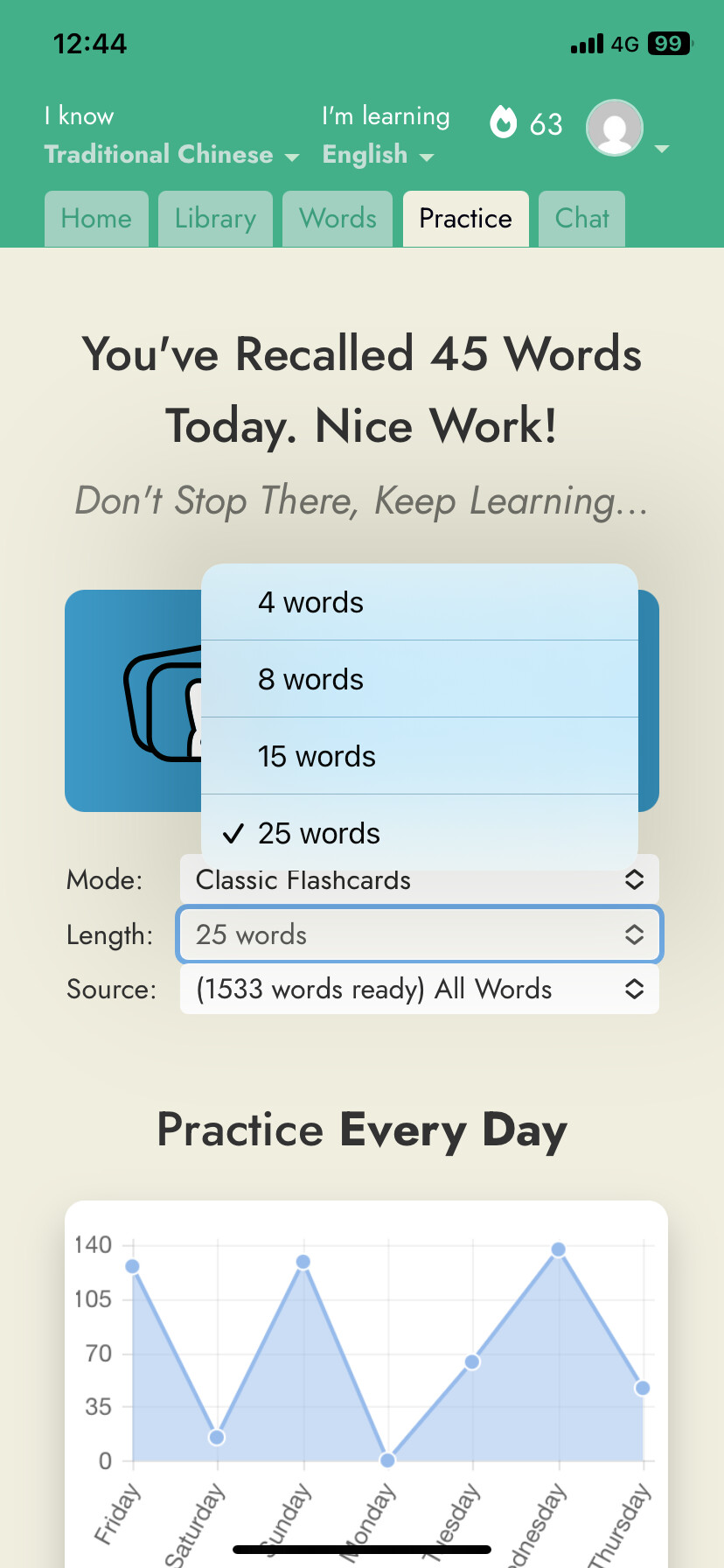
Task: Change learning language English
Action: tap(378, 155)
